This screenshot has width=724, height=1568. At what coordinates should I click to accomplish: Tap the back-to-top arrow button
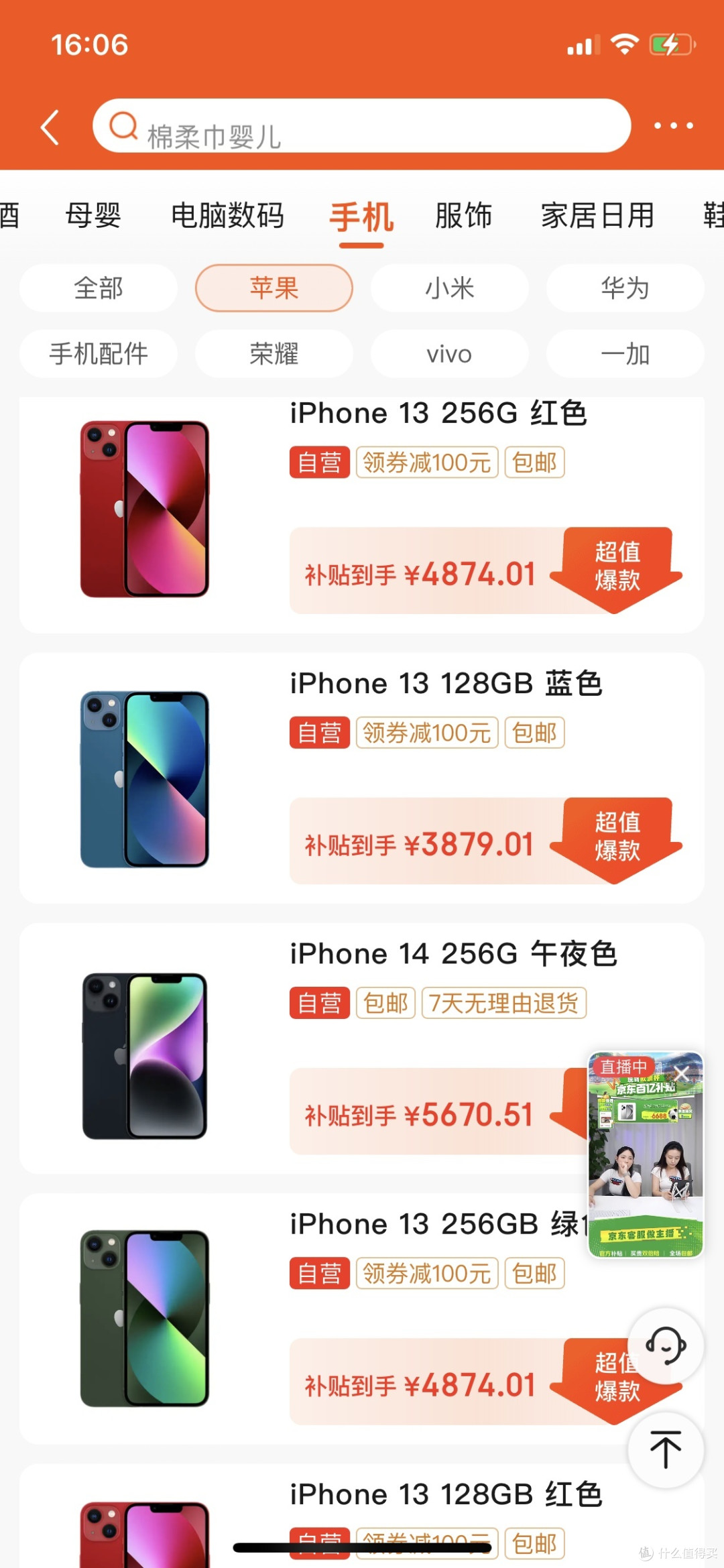[x=664, y=1448]
